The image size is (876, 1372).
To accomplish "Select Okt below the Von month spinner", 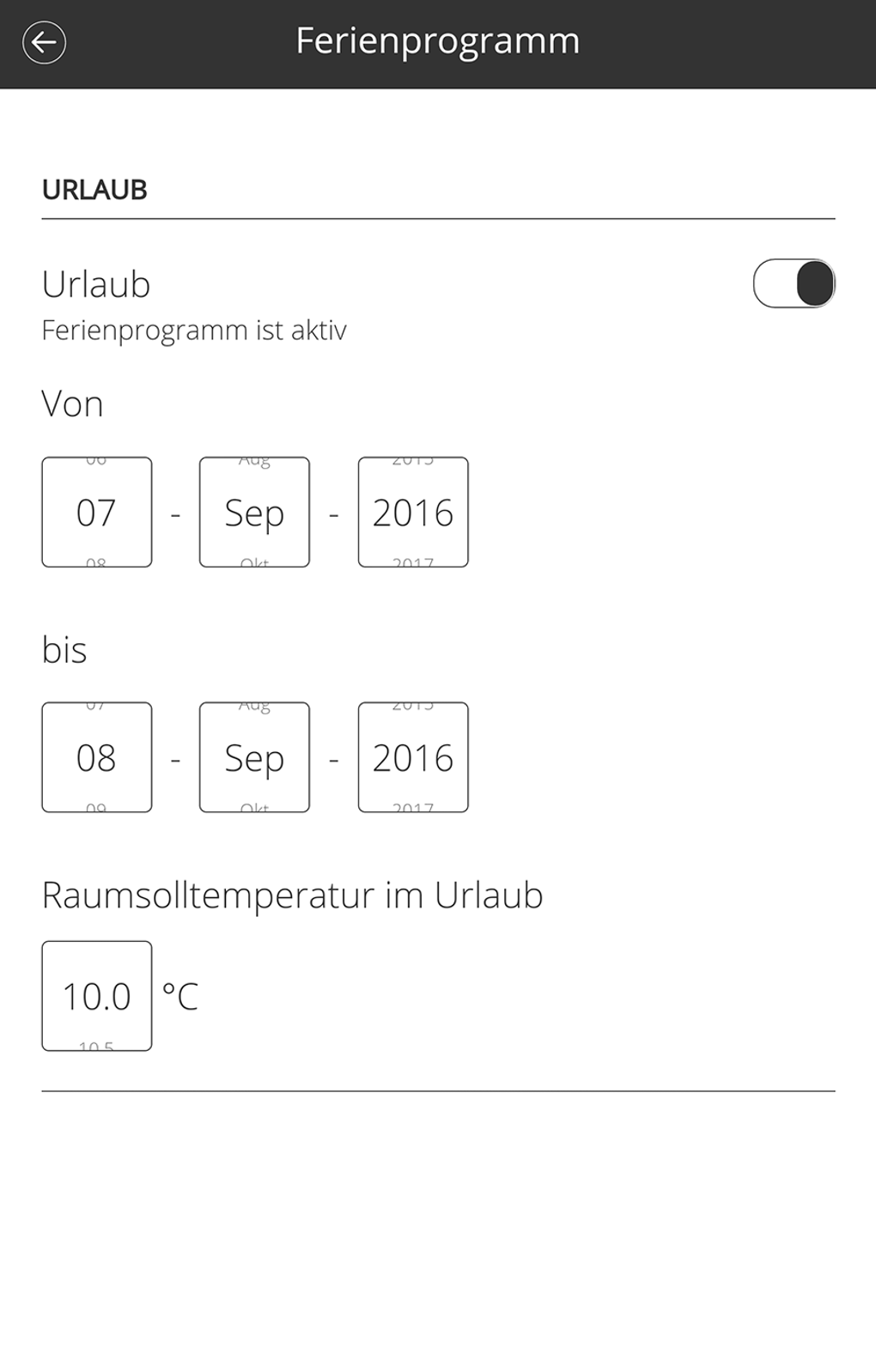I will tap(255, 562).
